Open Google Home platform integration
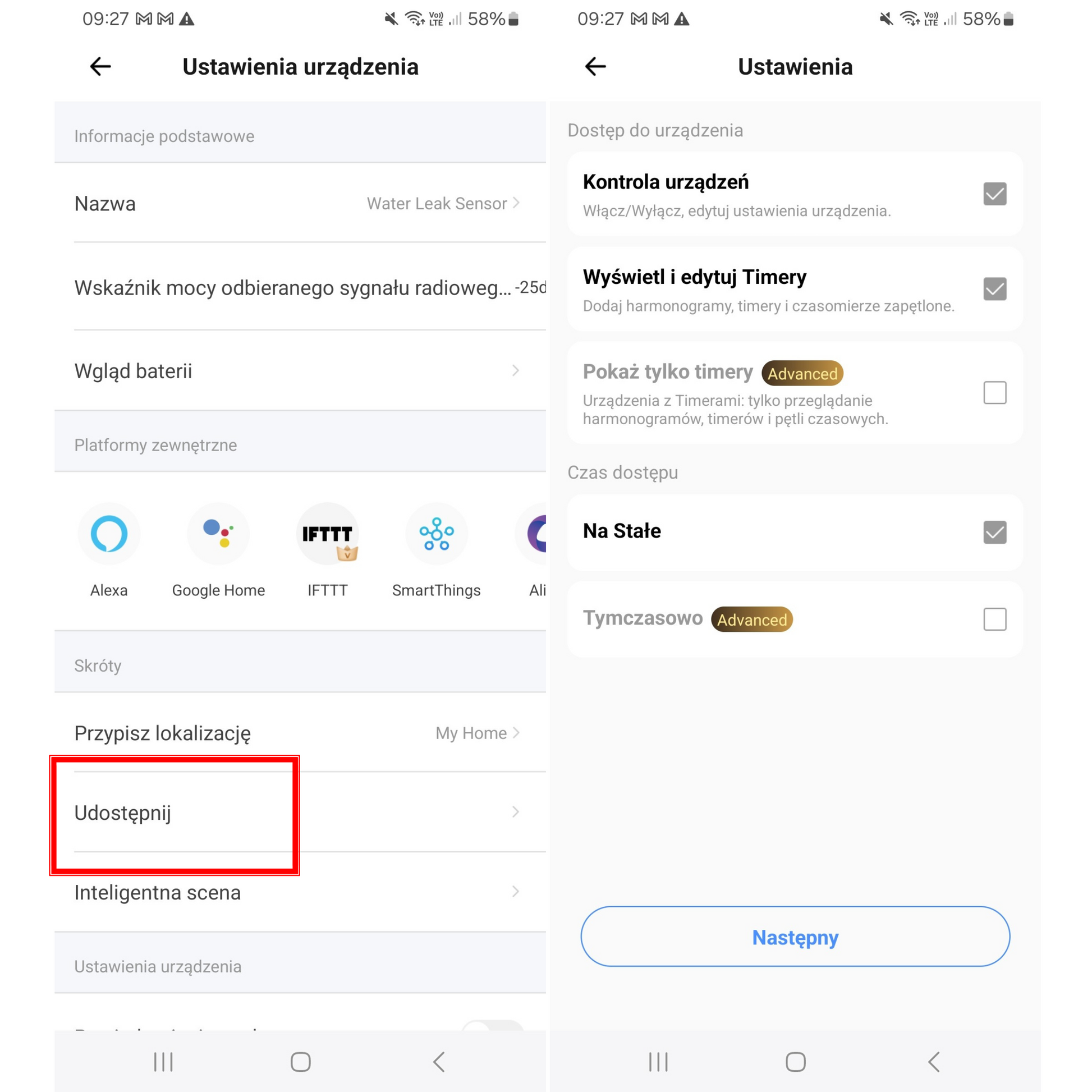 (218, 534)
